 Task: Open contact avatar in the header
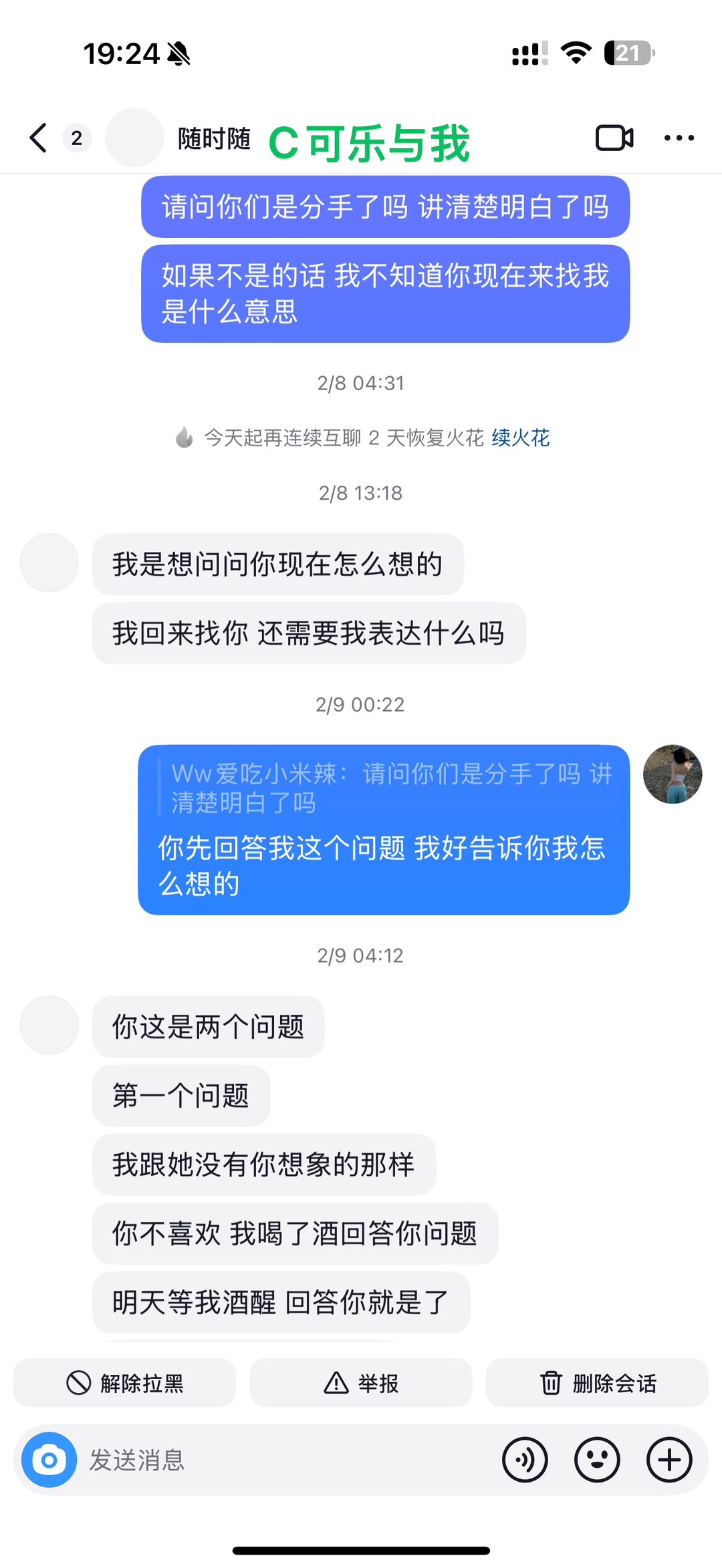pyautogui.click(x=134, y=138)
